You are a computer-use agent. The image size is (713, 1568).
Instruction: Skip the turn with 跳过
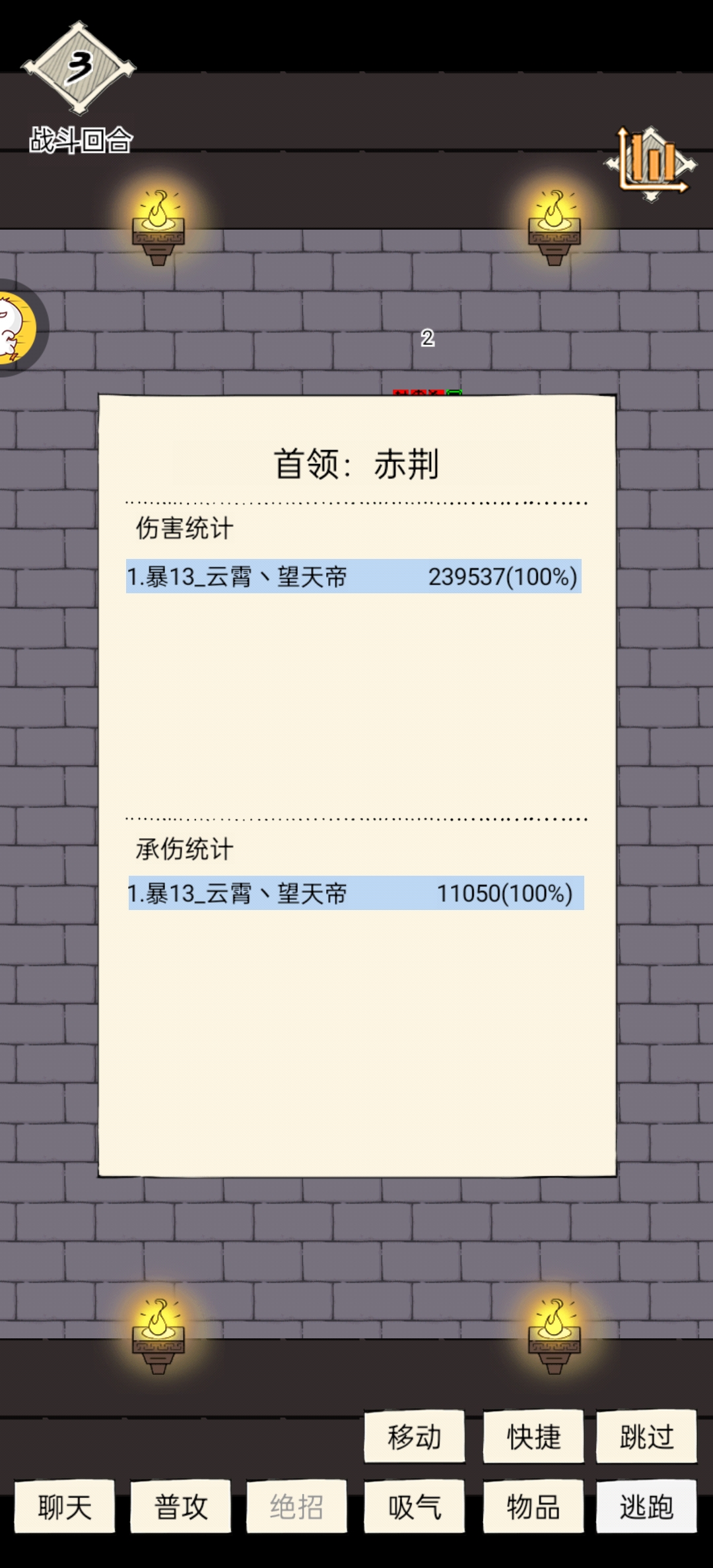click(x=646, y=1436)
